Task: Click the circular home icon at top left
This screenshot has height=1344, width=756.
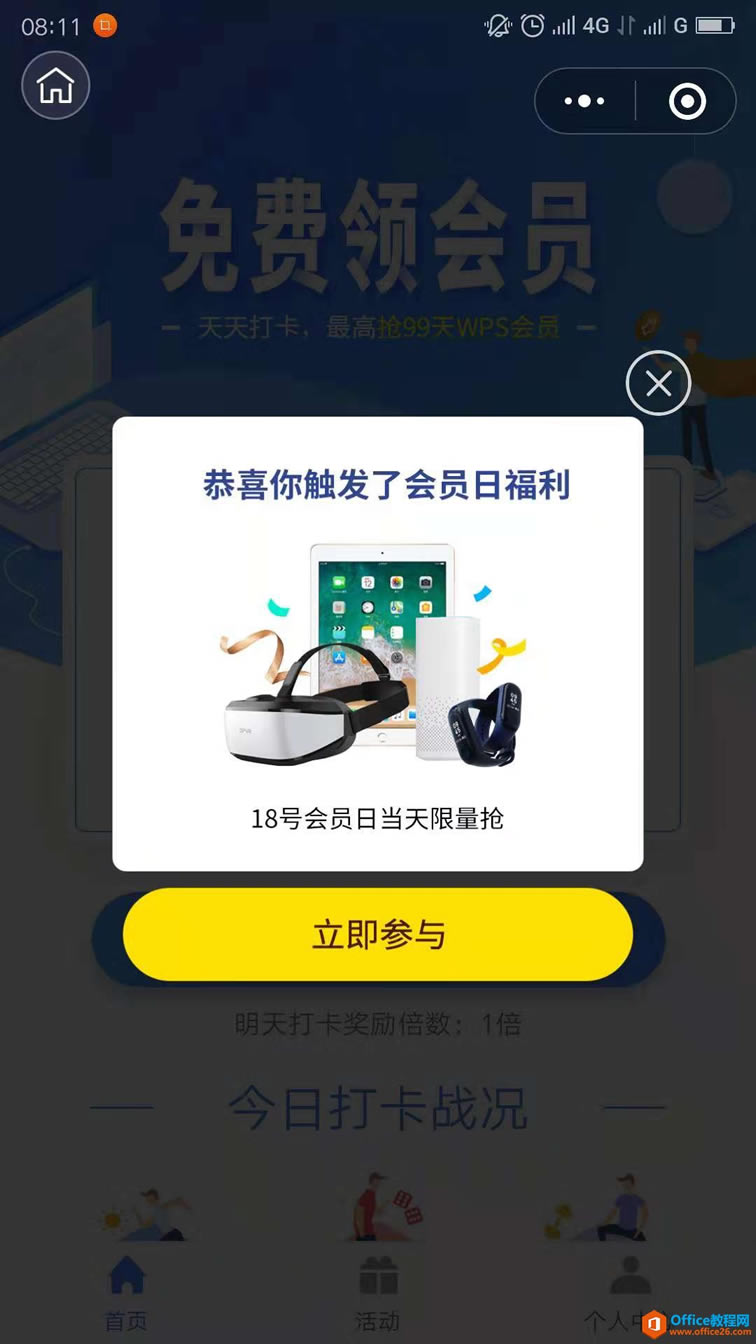Action: click(x=55, y=86)
